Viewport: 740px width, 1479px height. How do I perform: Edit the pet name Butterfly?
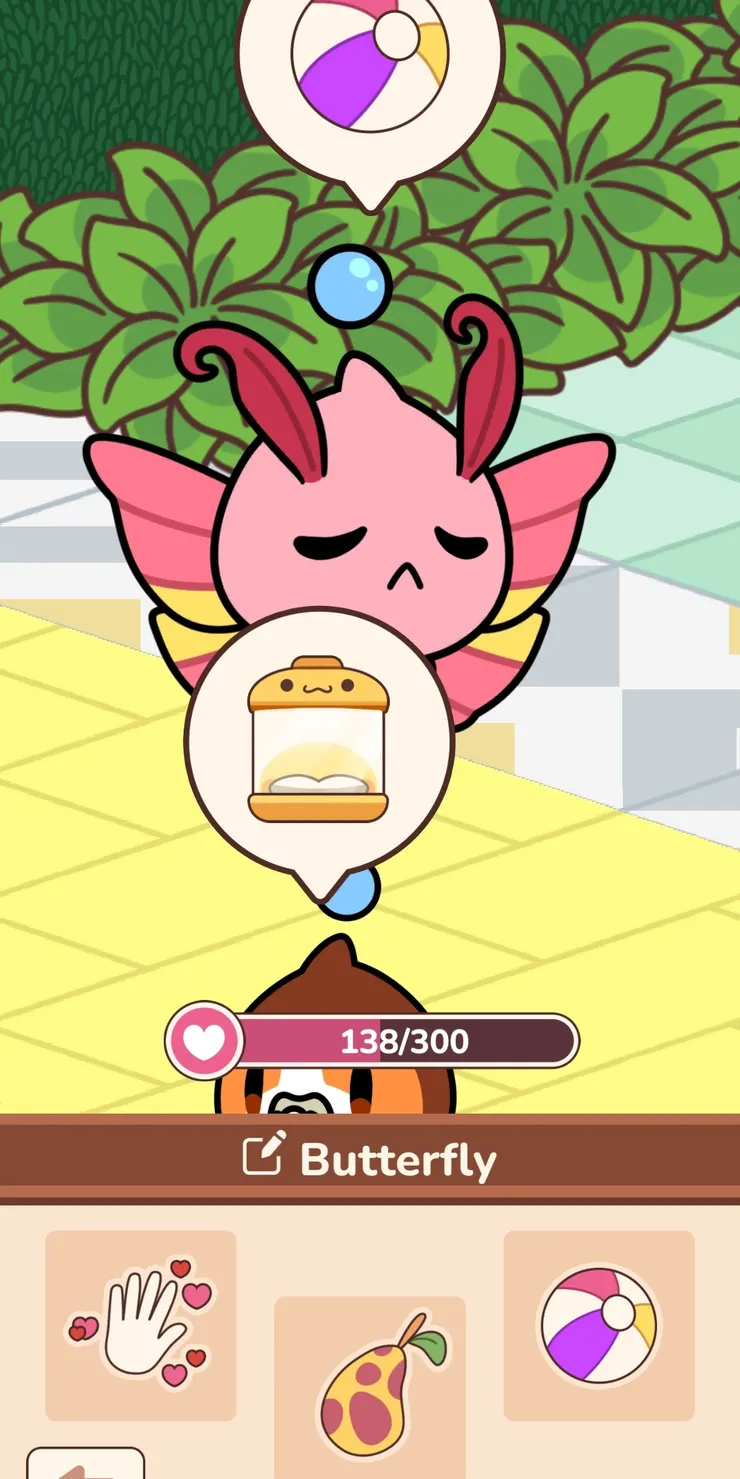coord(265,1157)
